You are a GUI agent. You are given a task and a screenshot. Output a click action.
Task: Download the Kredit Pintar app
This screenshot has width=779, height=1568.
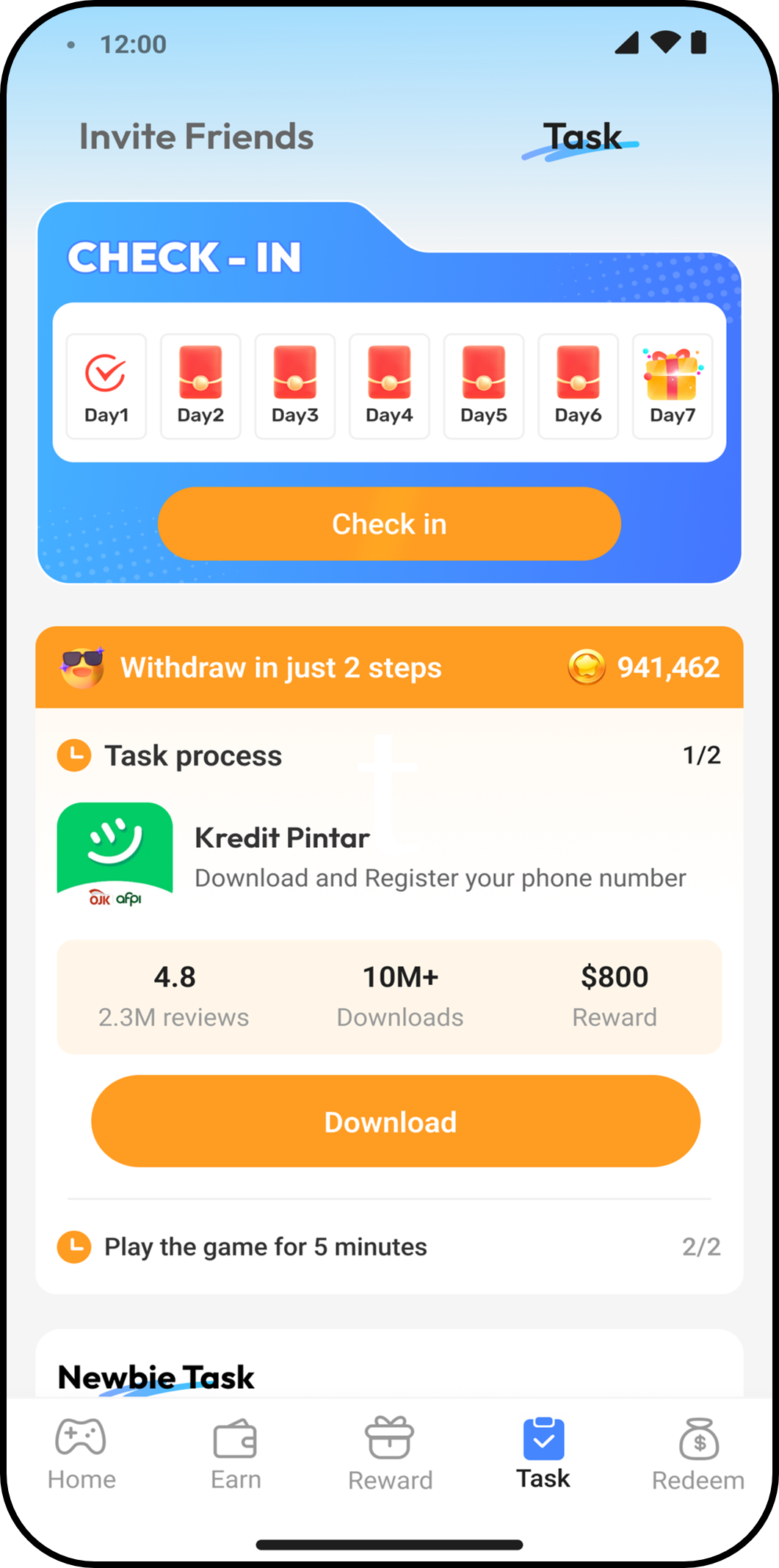click(395, 1121)
